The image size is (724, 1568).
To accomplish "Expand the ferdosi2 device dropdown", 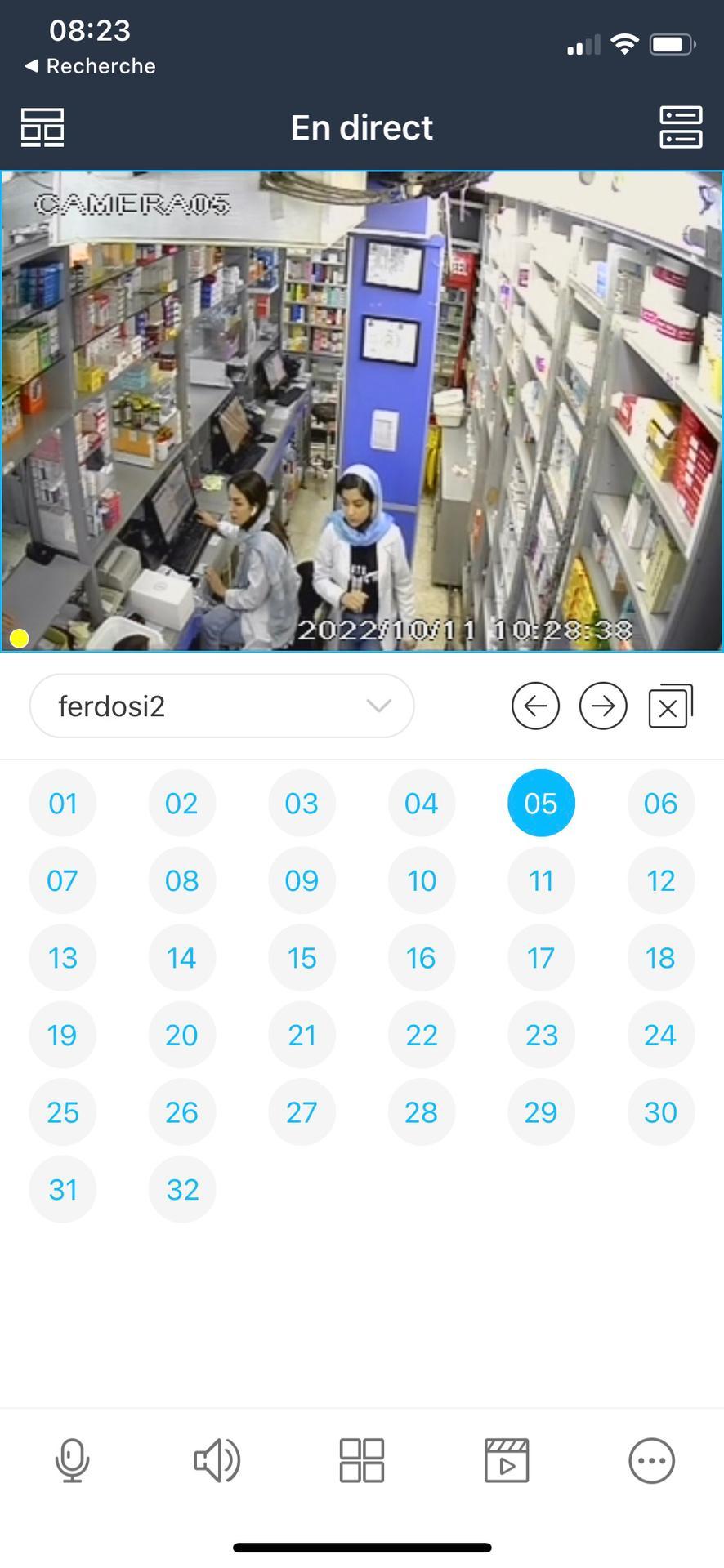I will 221,706.
